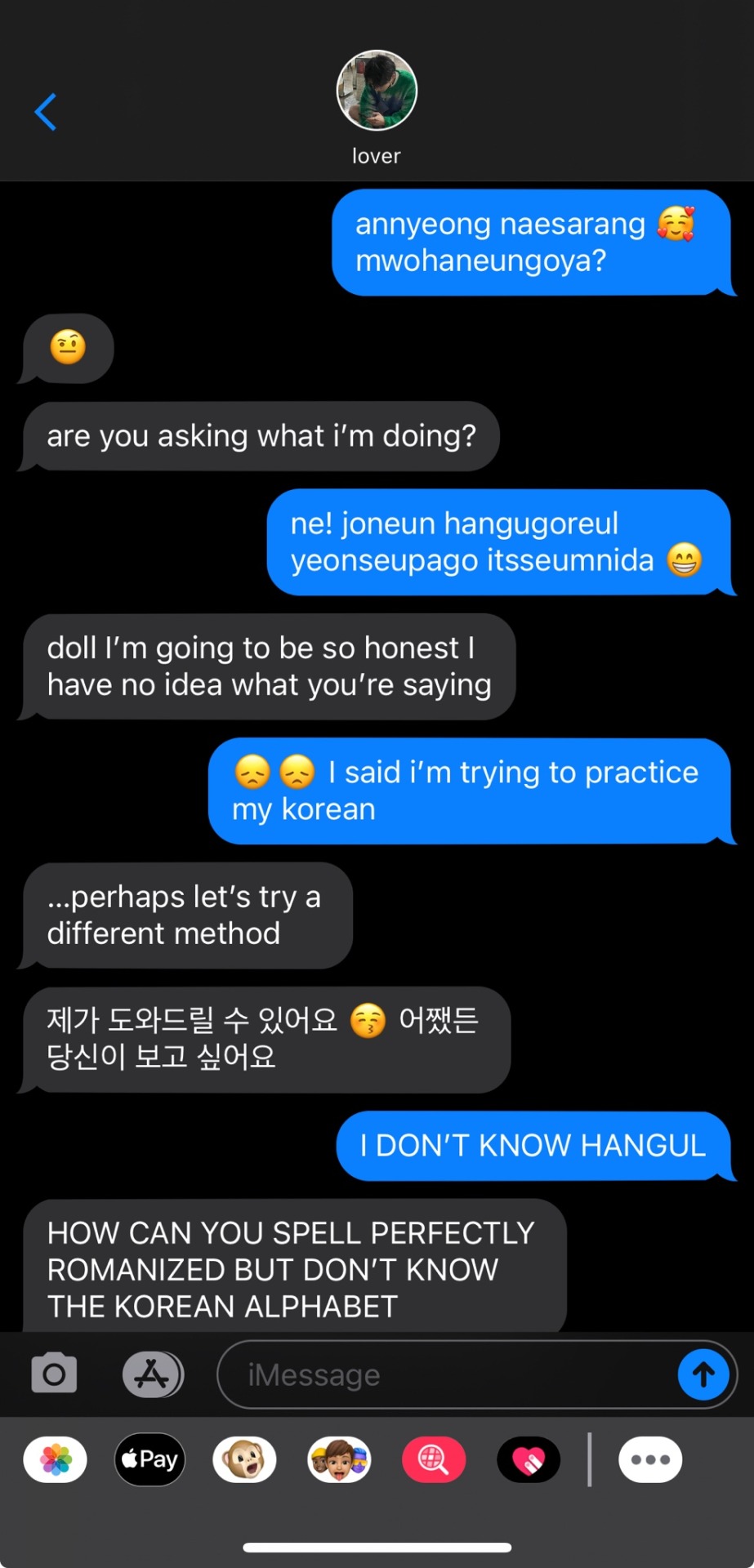Open the contact details for lover

point(377,91)
